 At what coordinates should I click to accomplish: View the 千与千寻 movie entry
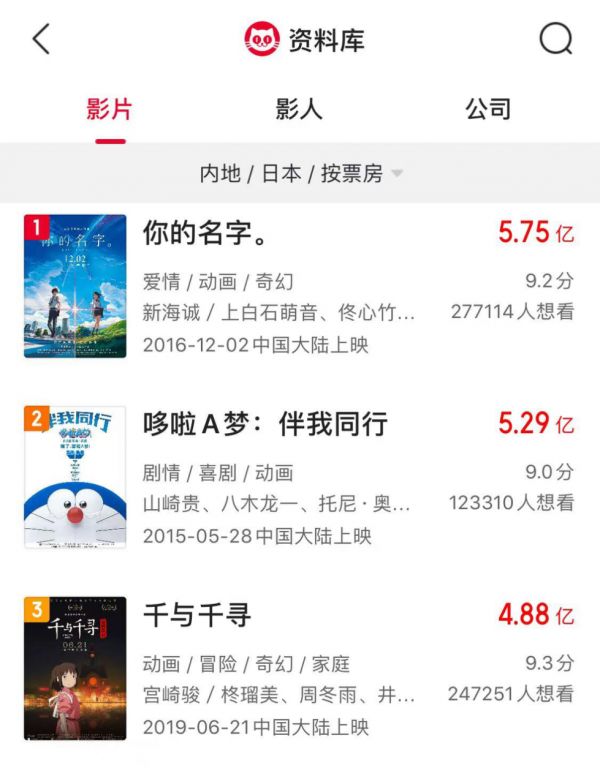pos(197,614)
